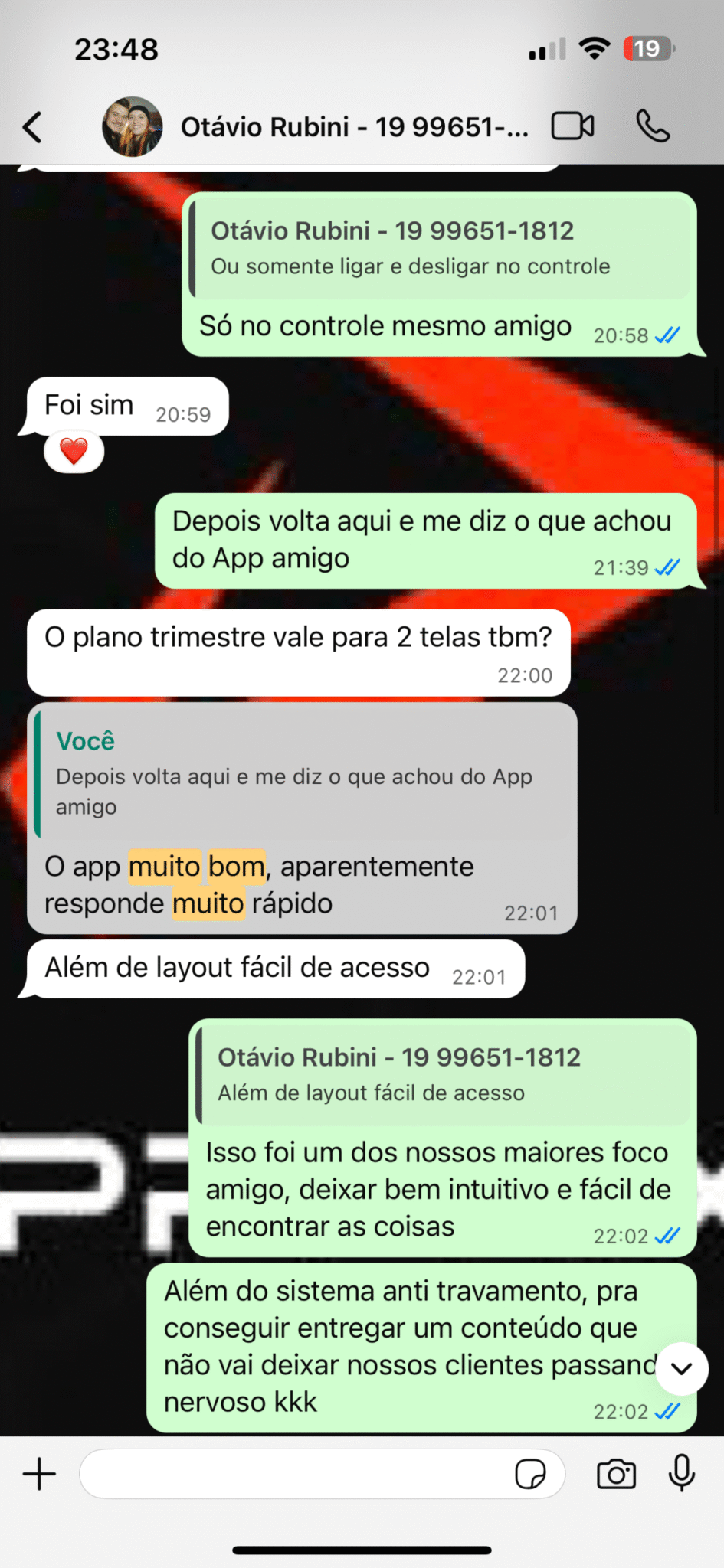Open the sticker picker

[530, 1474]
